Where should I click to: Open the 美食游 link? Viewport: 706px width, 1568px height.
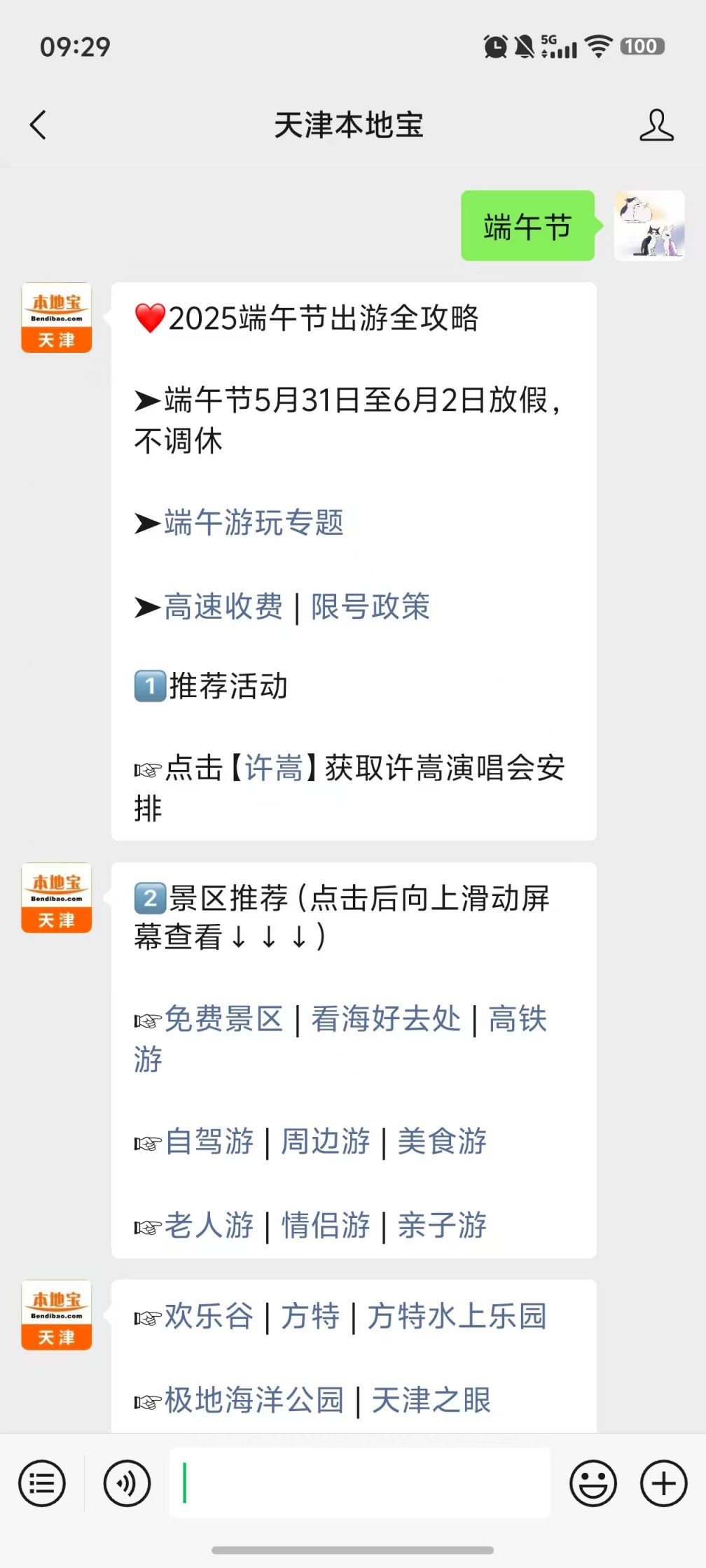point(442,1141)
